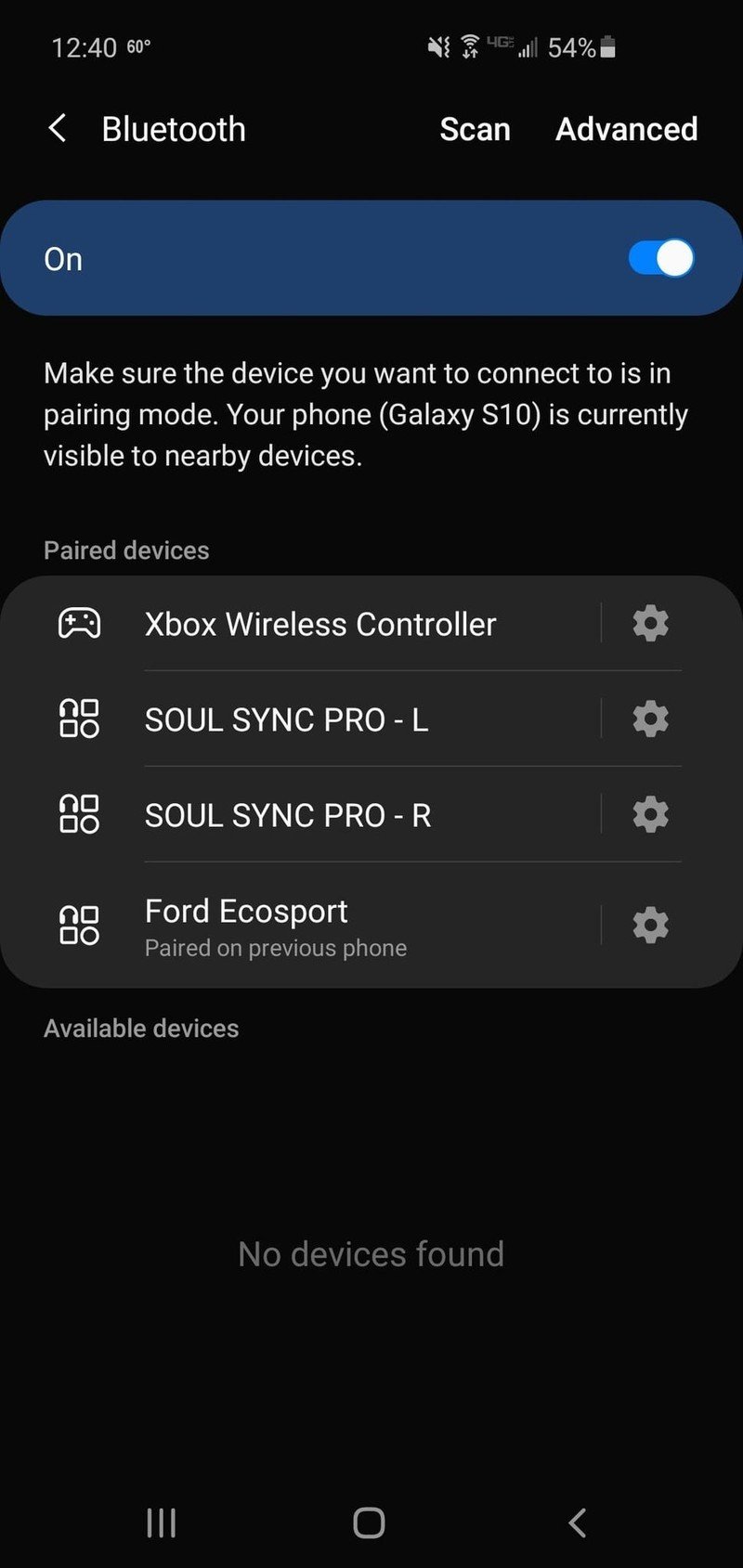Open settings gear for SOUL SYNC PRO - L
The width and height of the screenshot is (743, 1568).
[x=650, y=719]
